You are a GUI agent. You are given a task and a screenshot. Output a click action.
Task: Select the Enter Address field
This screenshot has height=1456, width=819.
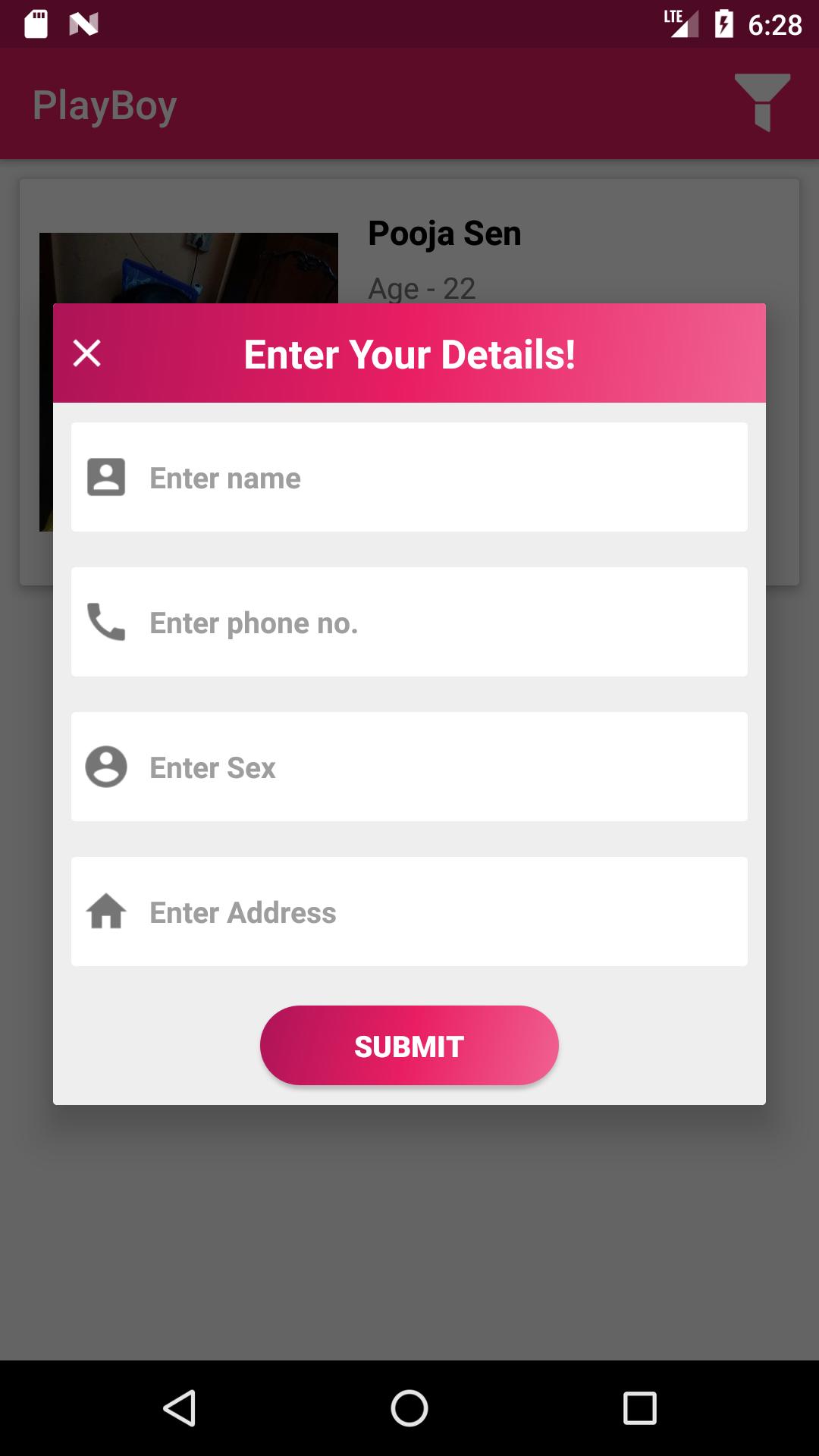coord(409,912)
